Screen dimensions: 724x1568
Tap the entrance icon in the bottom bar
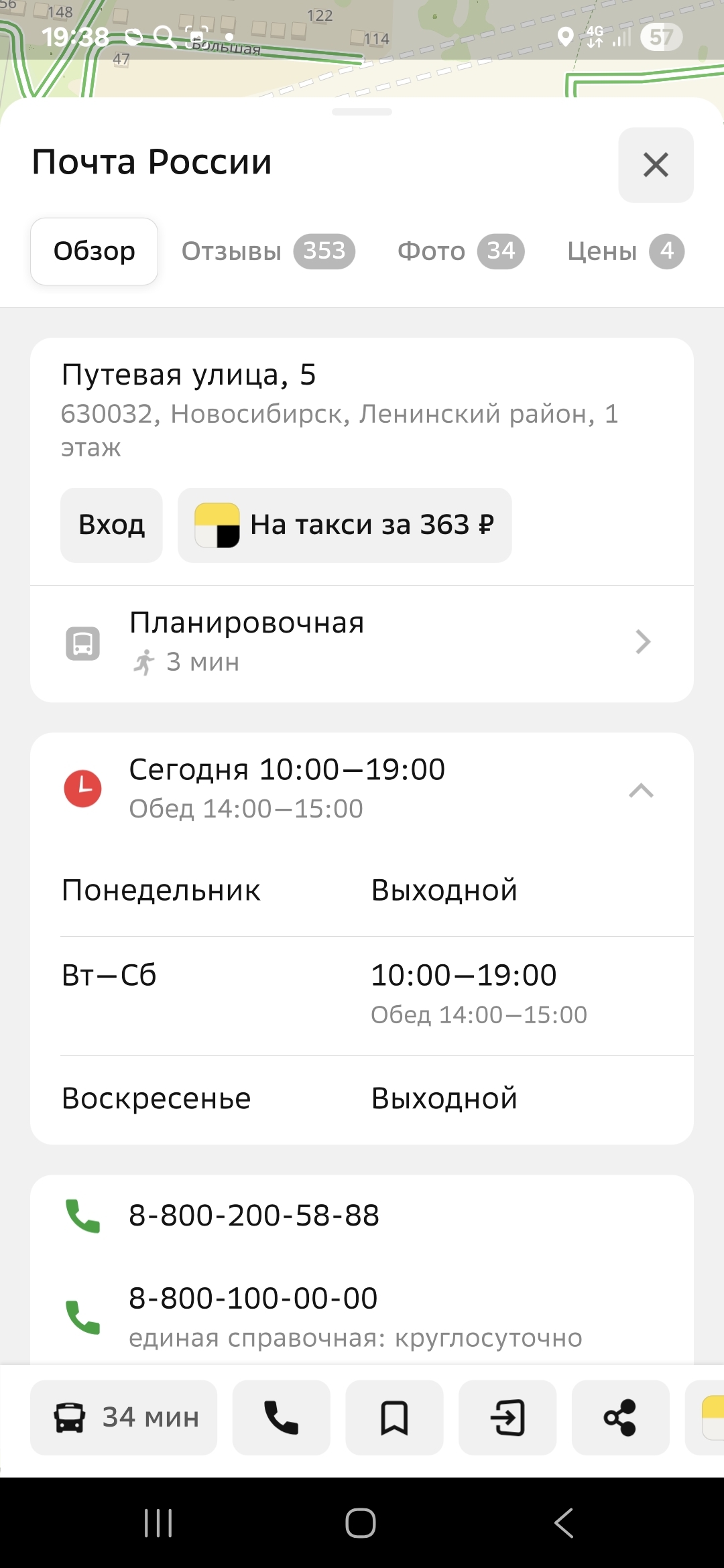(507, 1417)
